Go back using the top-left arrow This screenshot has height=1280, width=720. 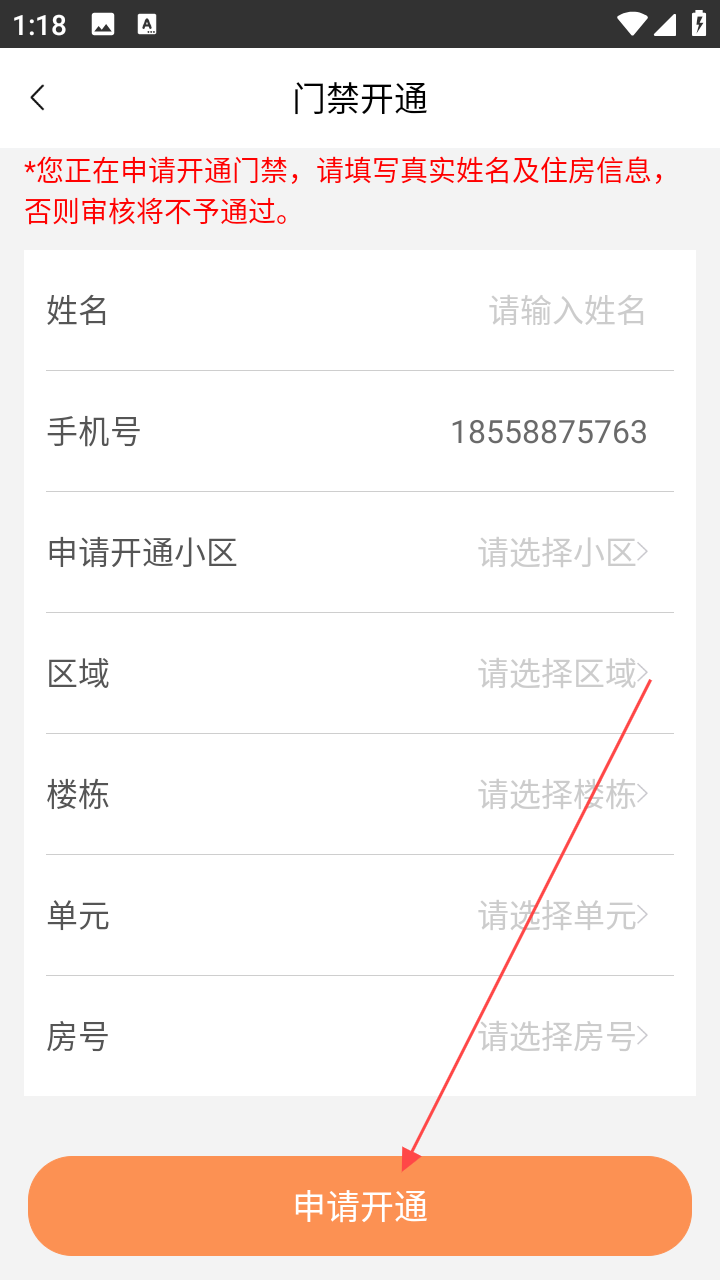point(38,98)
